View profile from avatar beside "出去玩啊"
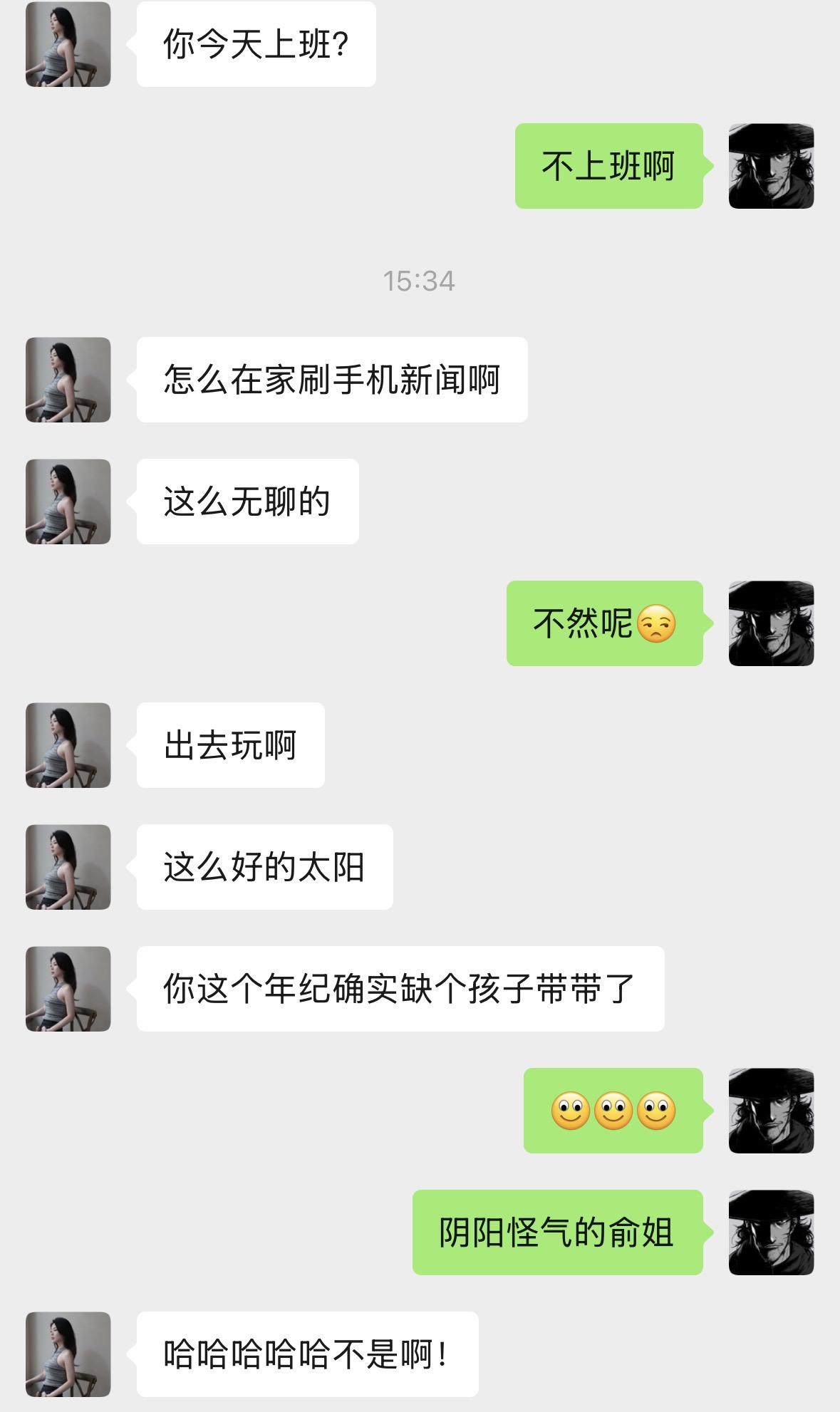 pos(68,745)
